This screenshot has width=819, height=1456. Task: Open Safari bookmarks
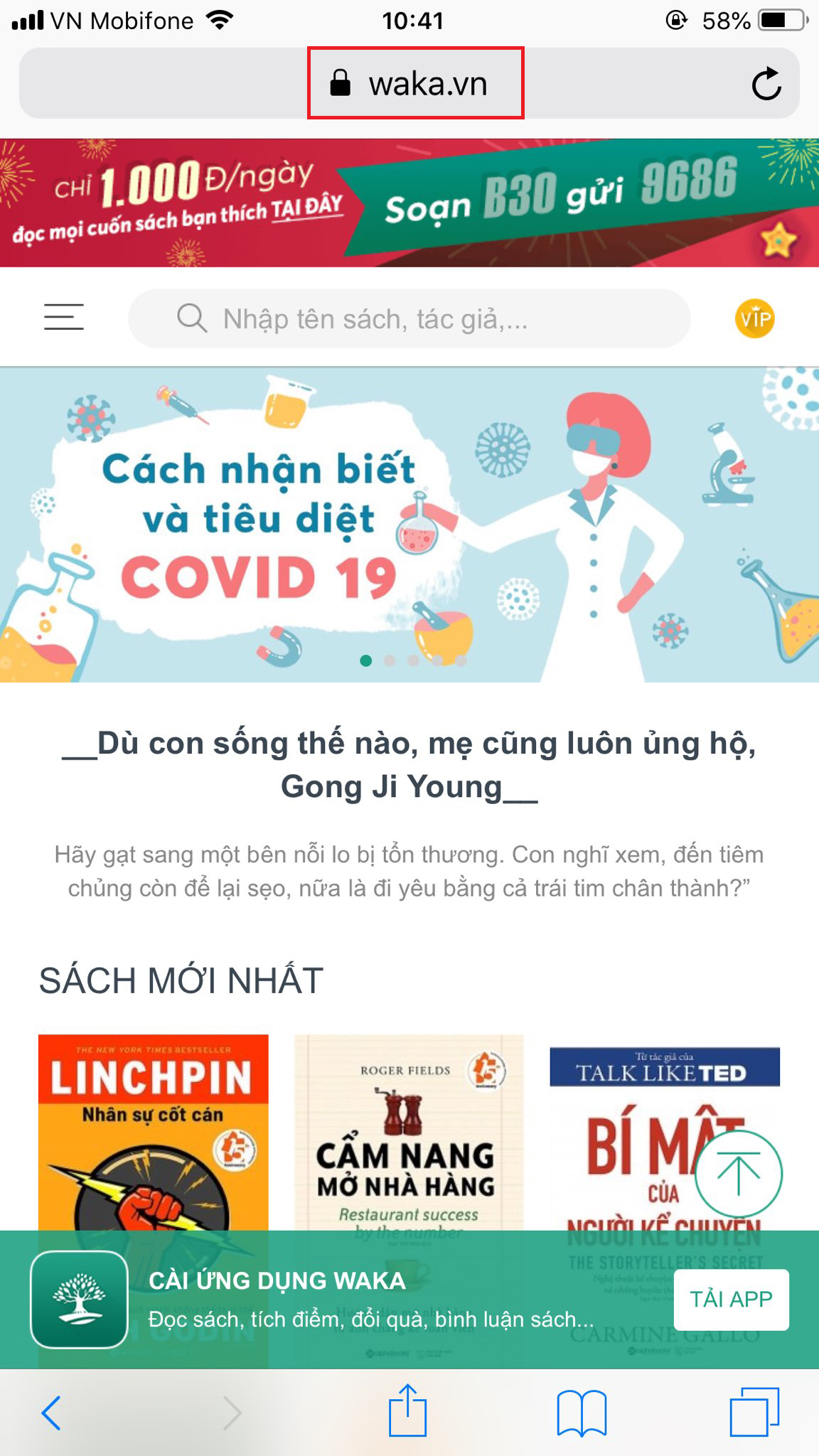click(x=582, y=1412)
